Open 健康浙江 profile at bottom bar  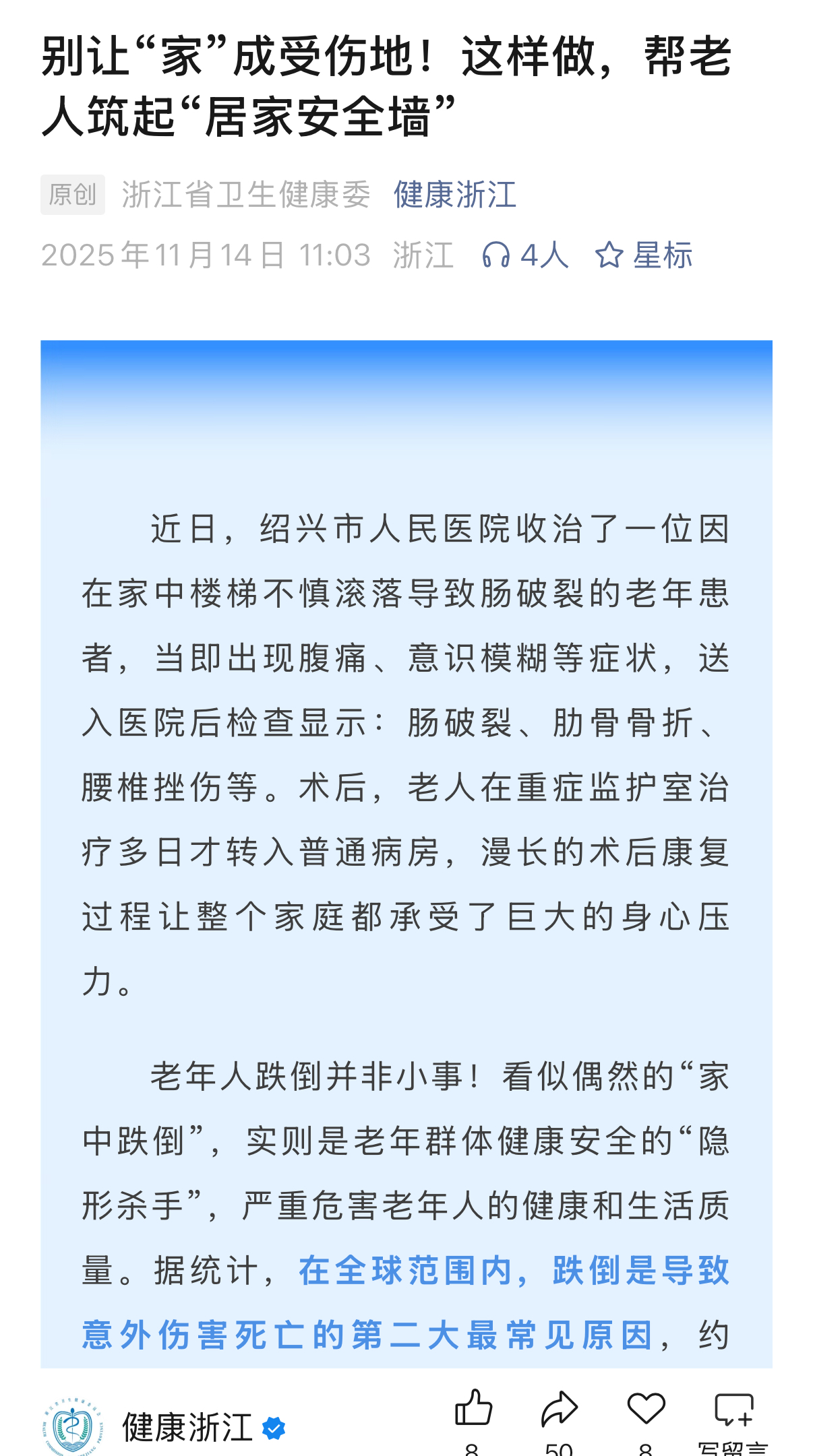click(187, 1427)
